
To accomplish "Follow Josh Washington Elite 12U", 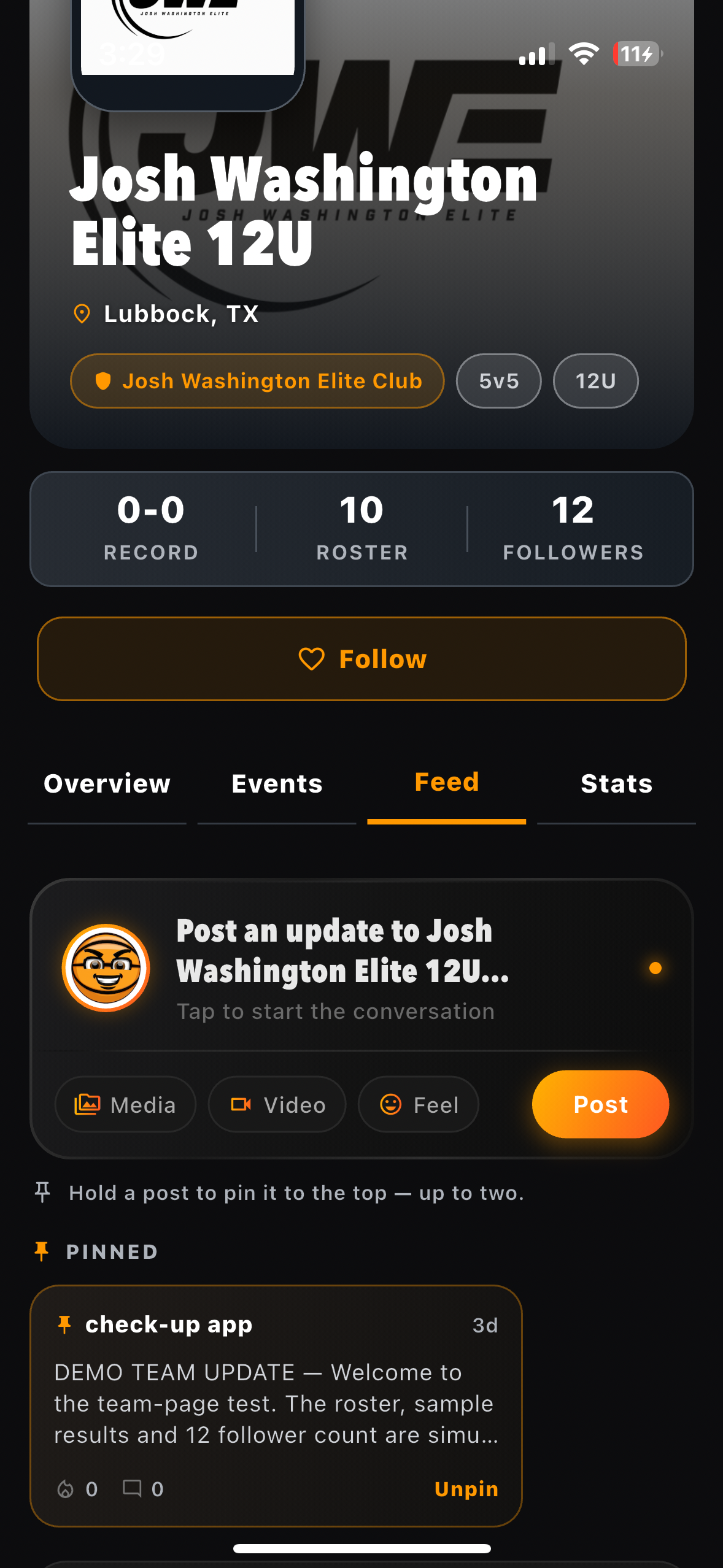I will coord(361,659).
